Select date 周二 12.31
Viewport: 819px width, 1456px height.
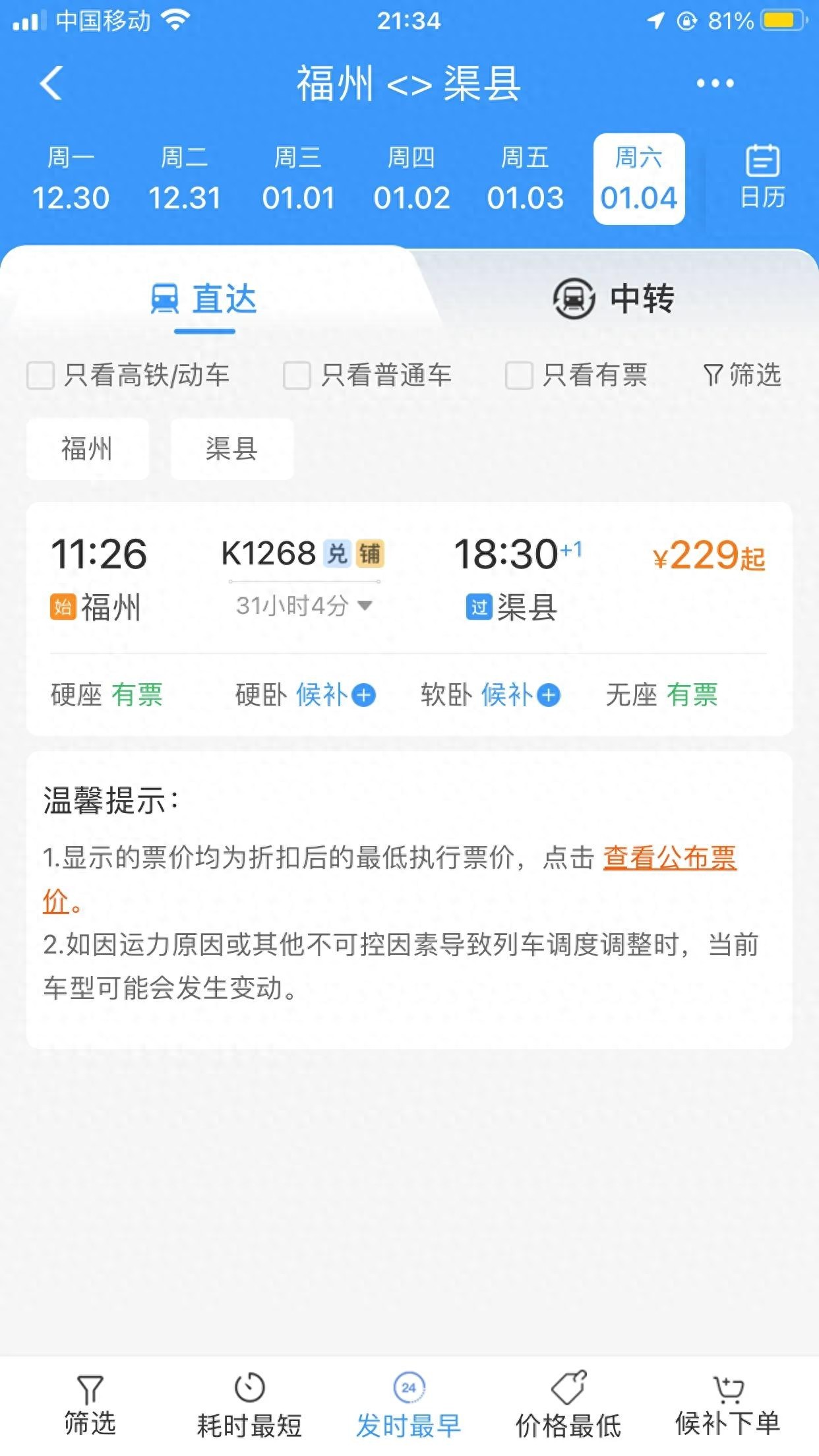click(185, 179)
